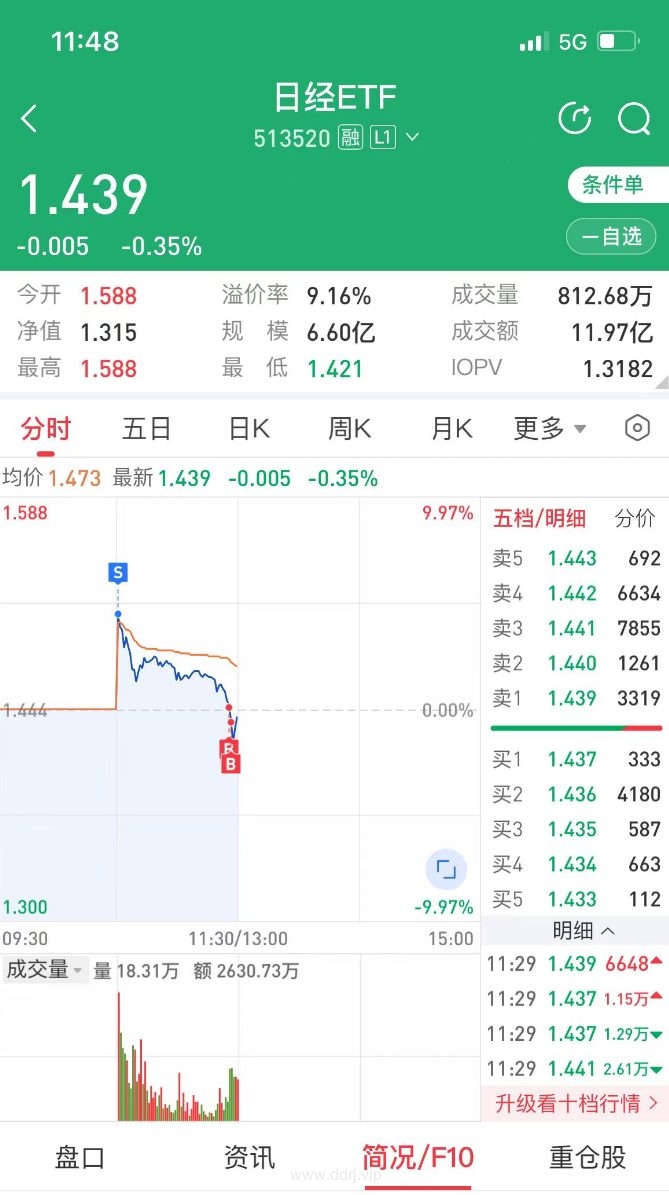669x1195 pixels.
Task: Switch to the 日K chart tab
Action: (249, 428)
